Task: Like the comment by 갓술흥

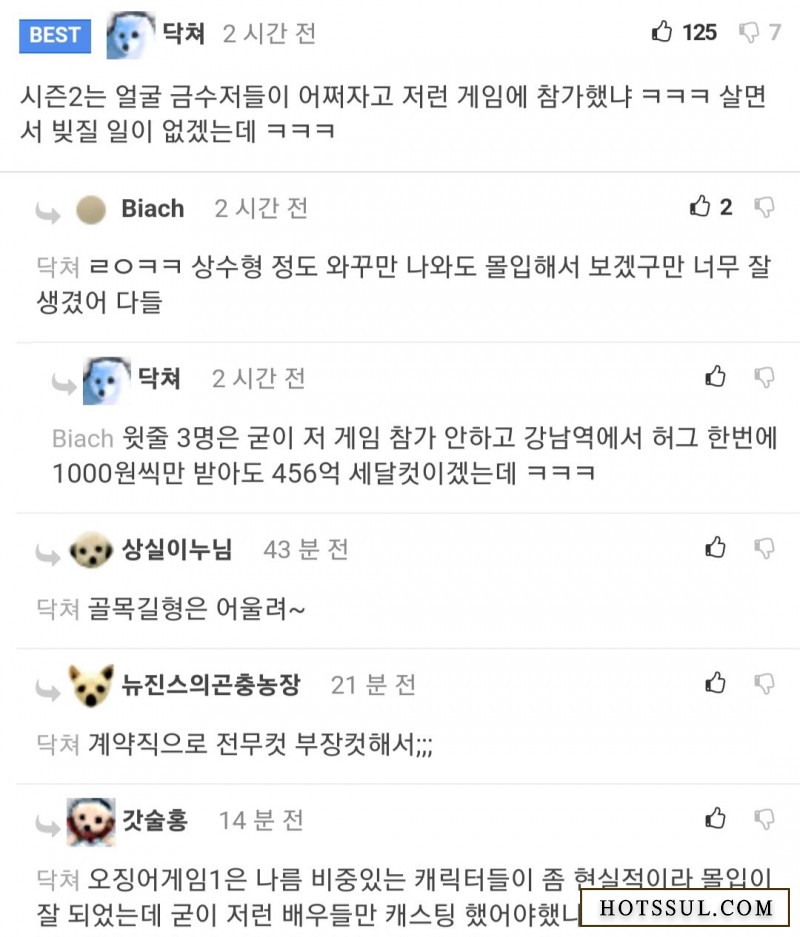Action: pyautogui.click(x=716, y=819)
